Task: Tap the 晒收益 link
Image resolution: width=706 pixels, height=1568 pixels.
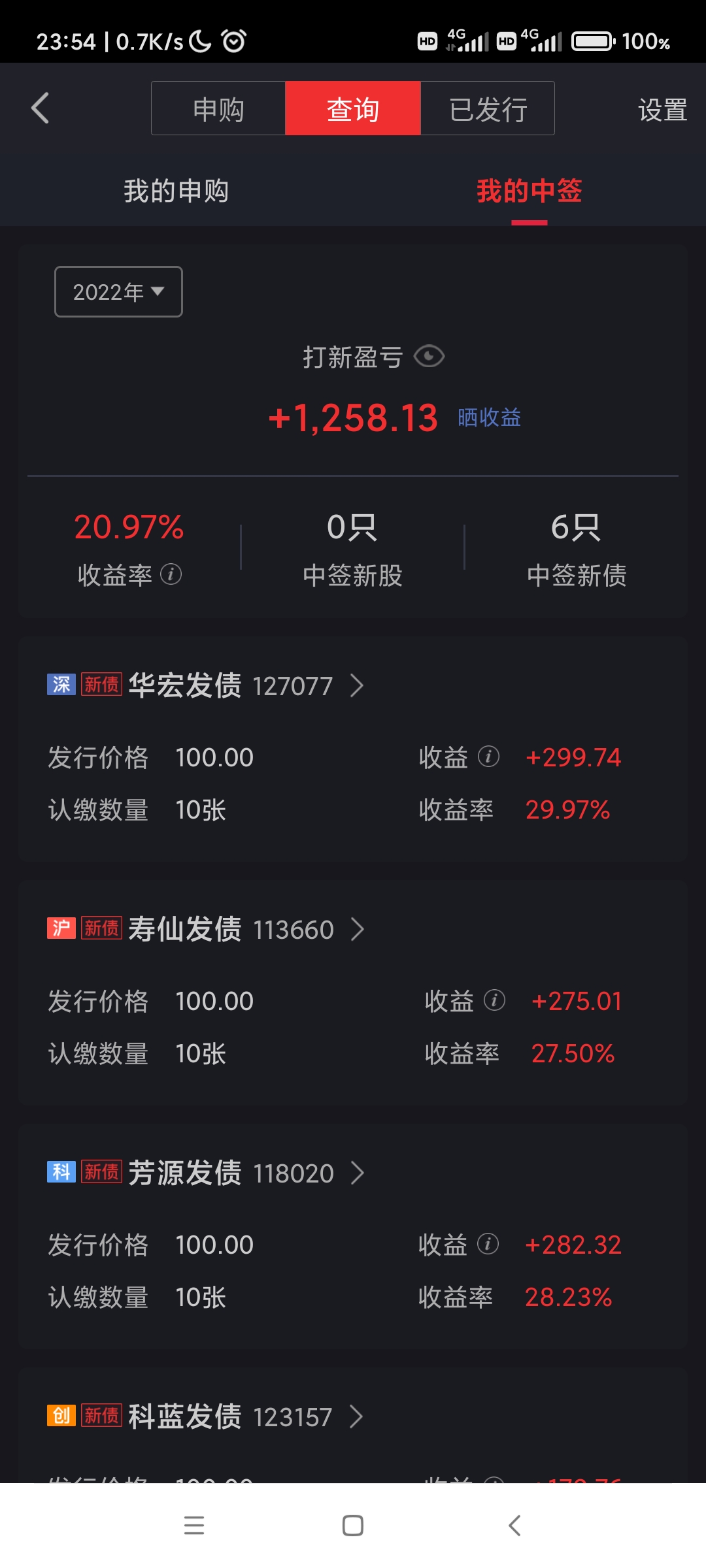Action: (x=489, y=417)
